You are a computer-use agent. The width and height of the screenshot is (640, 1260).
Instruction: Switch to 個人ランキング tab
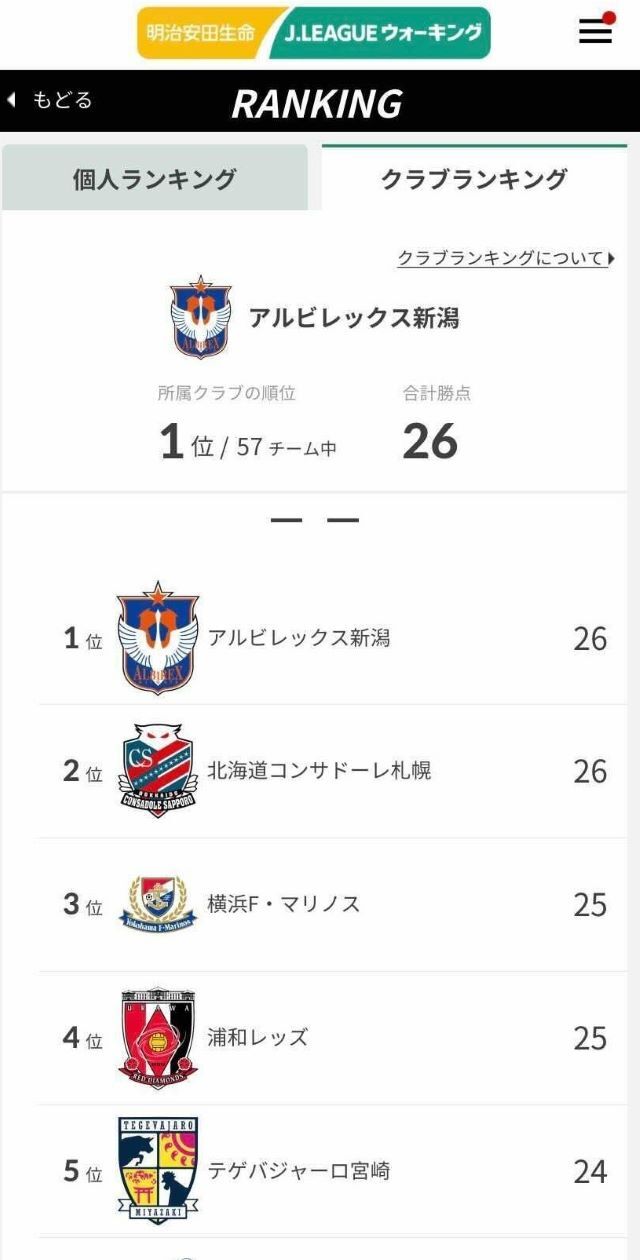[x=155, y=179]
